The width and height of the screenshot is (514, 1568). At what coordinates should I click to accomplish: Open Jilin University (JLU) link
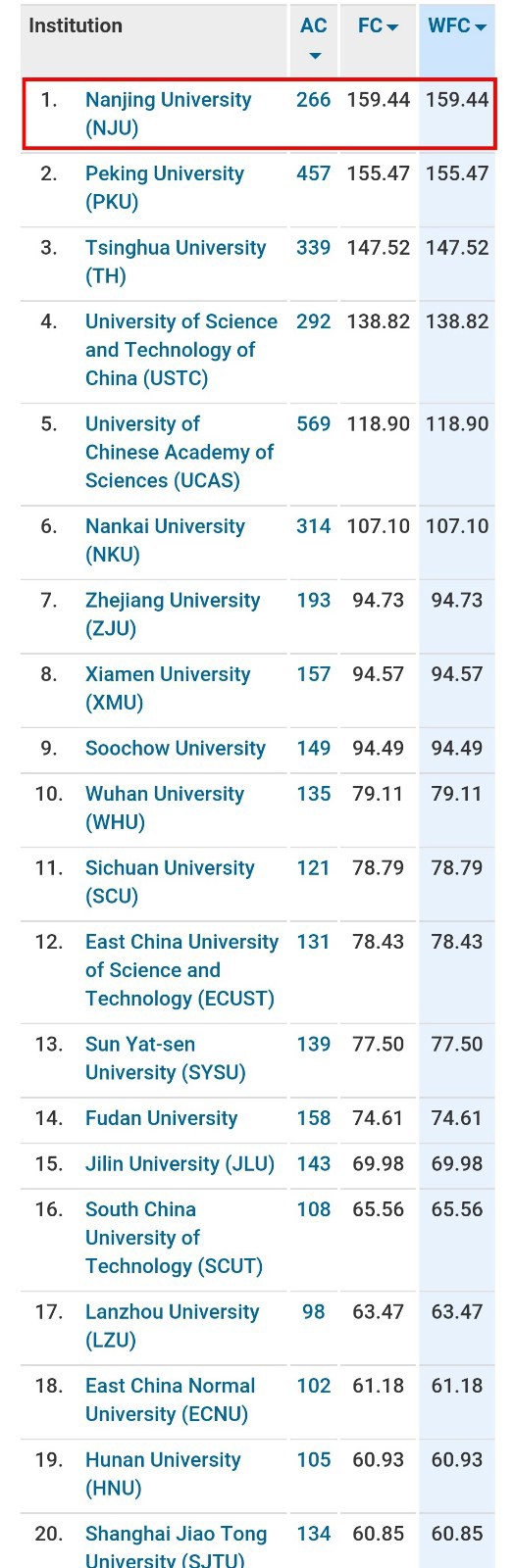[x=180, y=1164]
